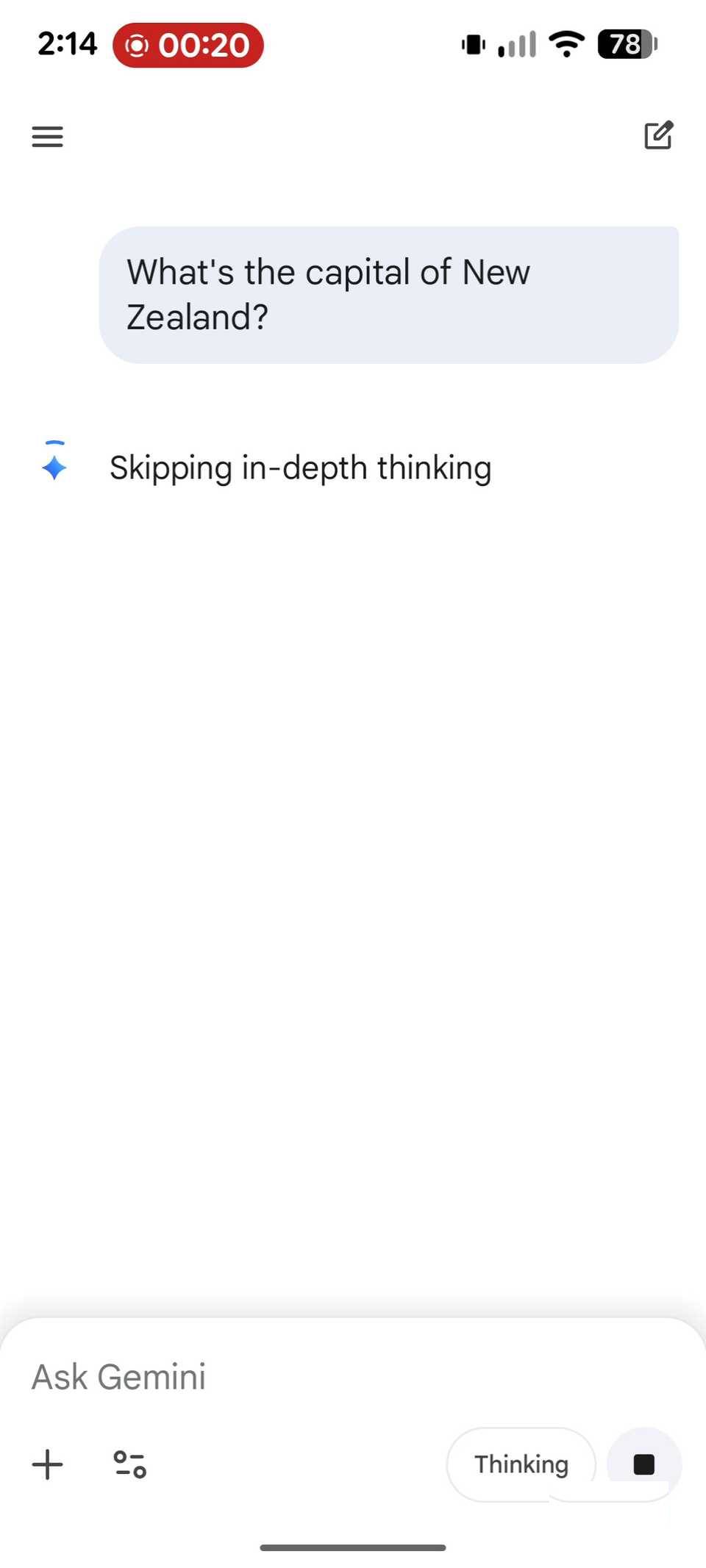This screenshot has width=706, height=1568.
Task: Tap the screen recording indicator
Action: pyautogui.click(x=189, y=45)
